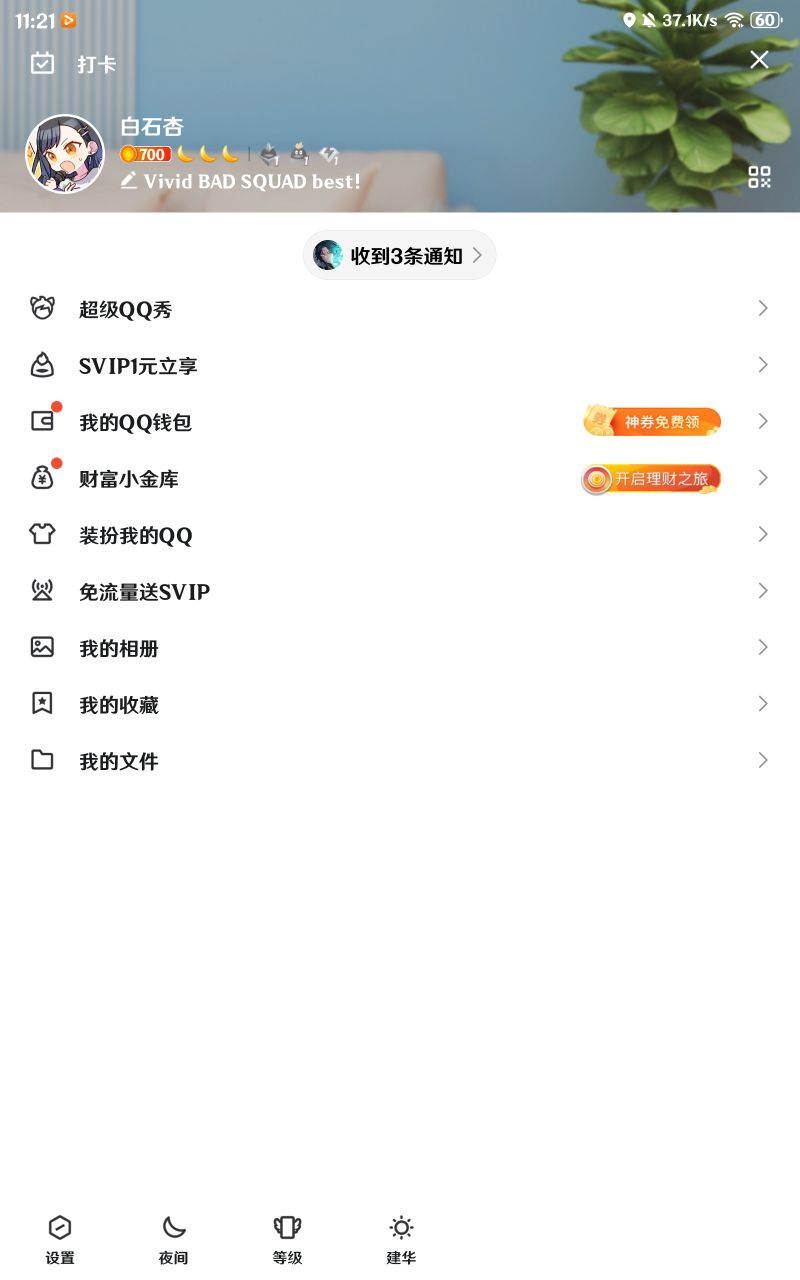
Task: Switch to 夜间 night mode
Action: [x=174, y=1240]
